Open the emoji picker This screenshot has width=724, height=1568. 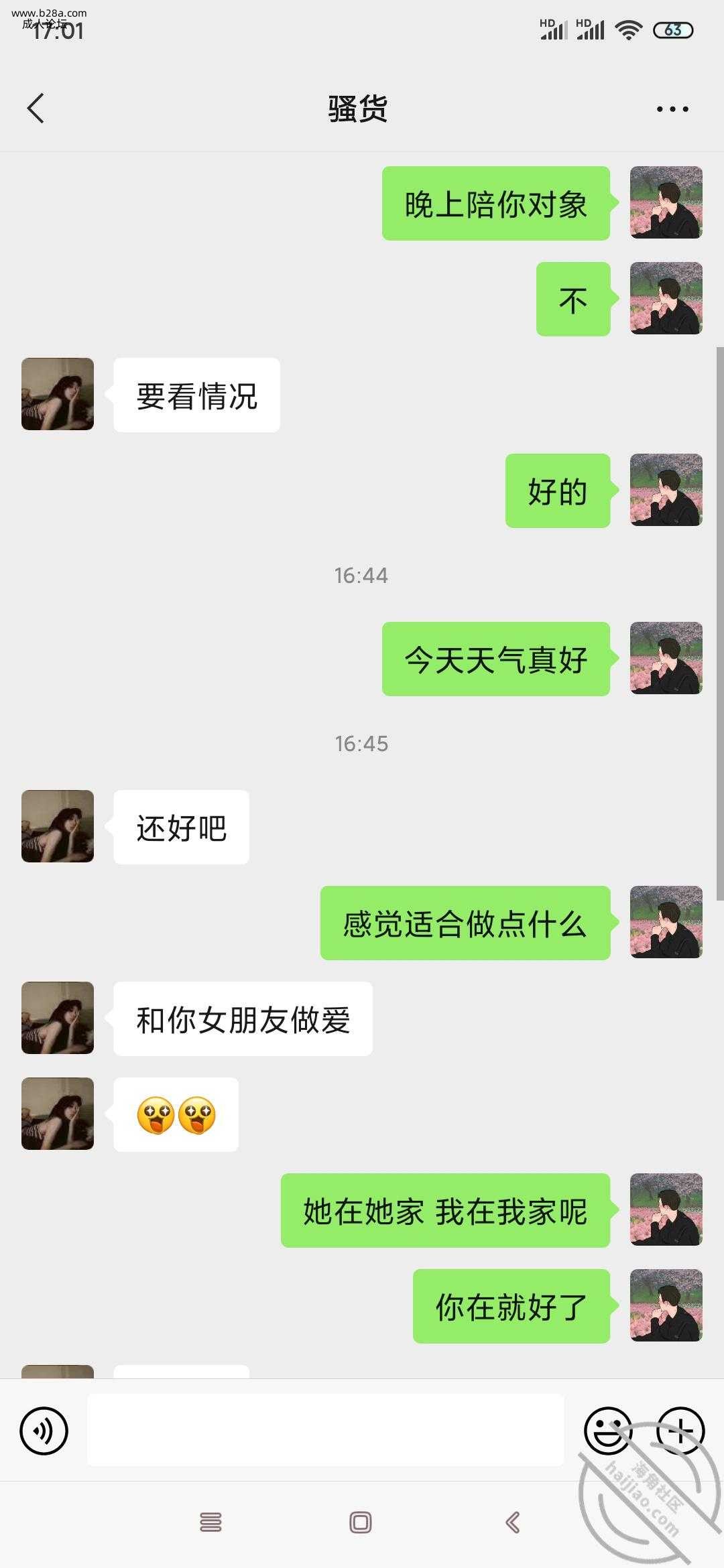[x=608, y=1430]
